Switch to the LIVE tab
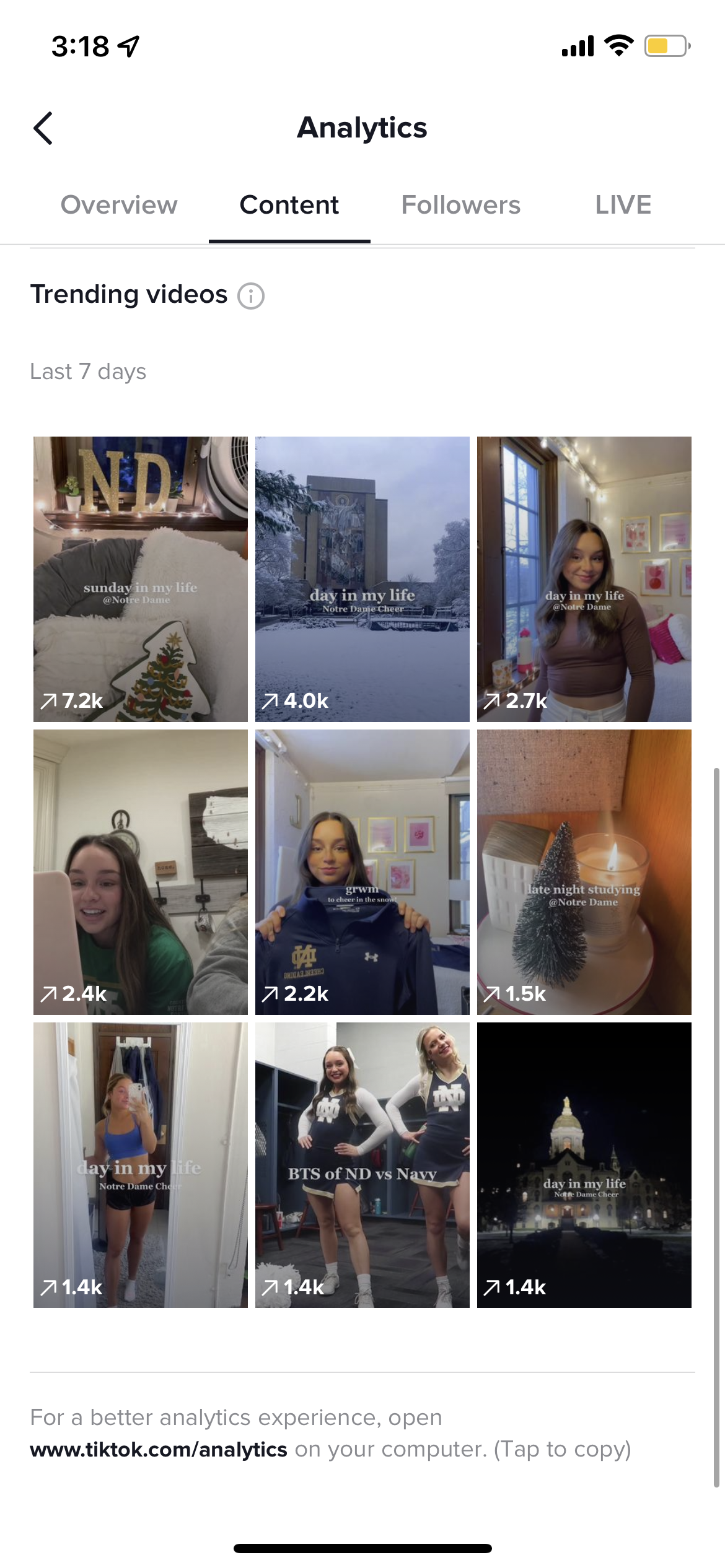This screenshot has width=725, height=1568. click(623, 205)
